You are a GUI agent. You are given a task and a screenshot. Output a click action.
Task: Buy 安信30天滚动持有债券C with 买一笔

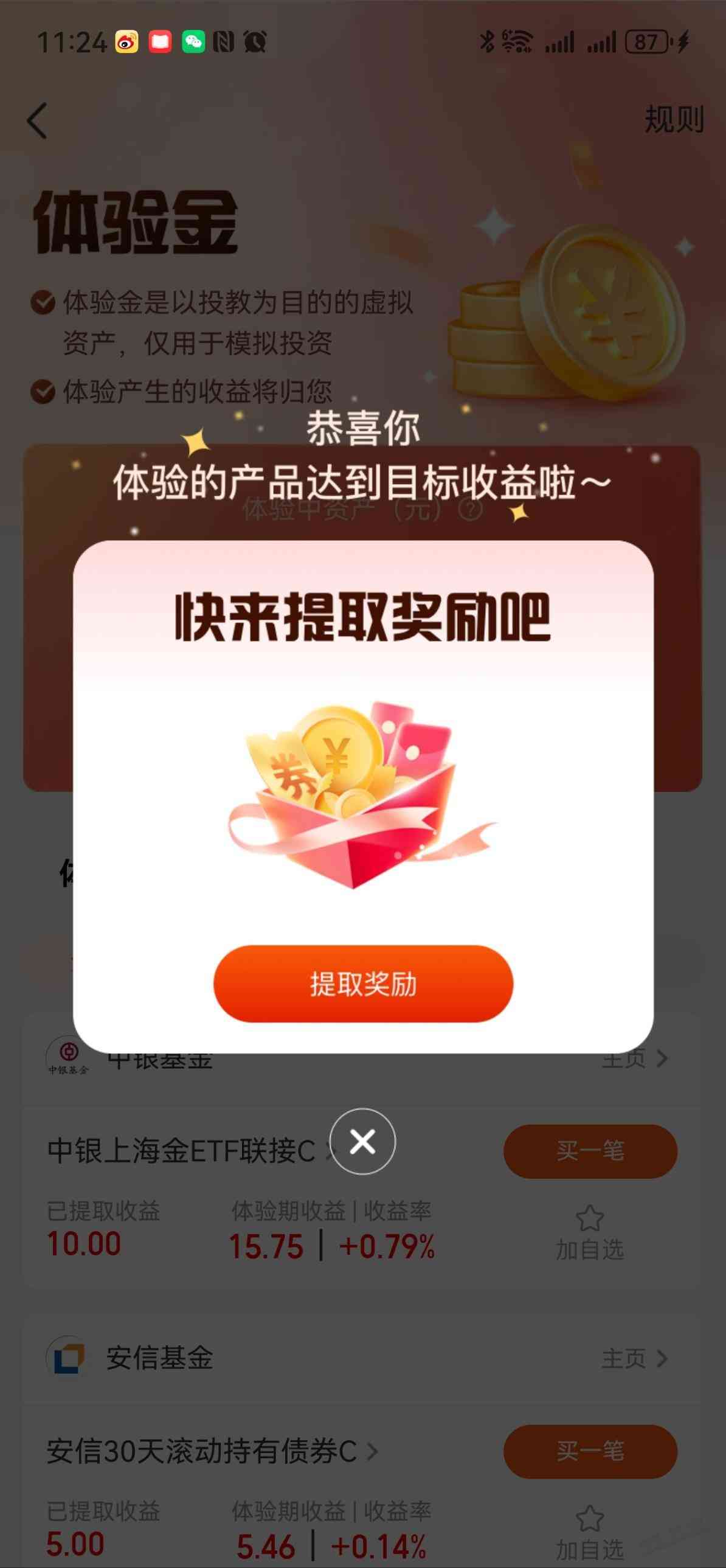click(x=590, y=1451)
